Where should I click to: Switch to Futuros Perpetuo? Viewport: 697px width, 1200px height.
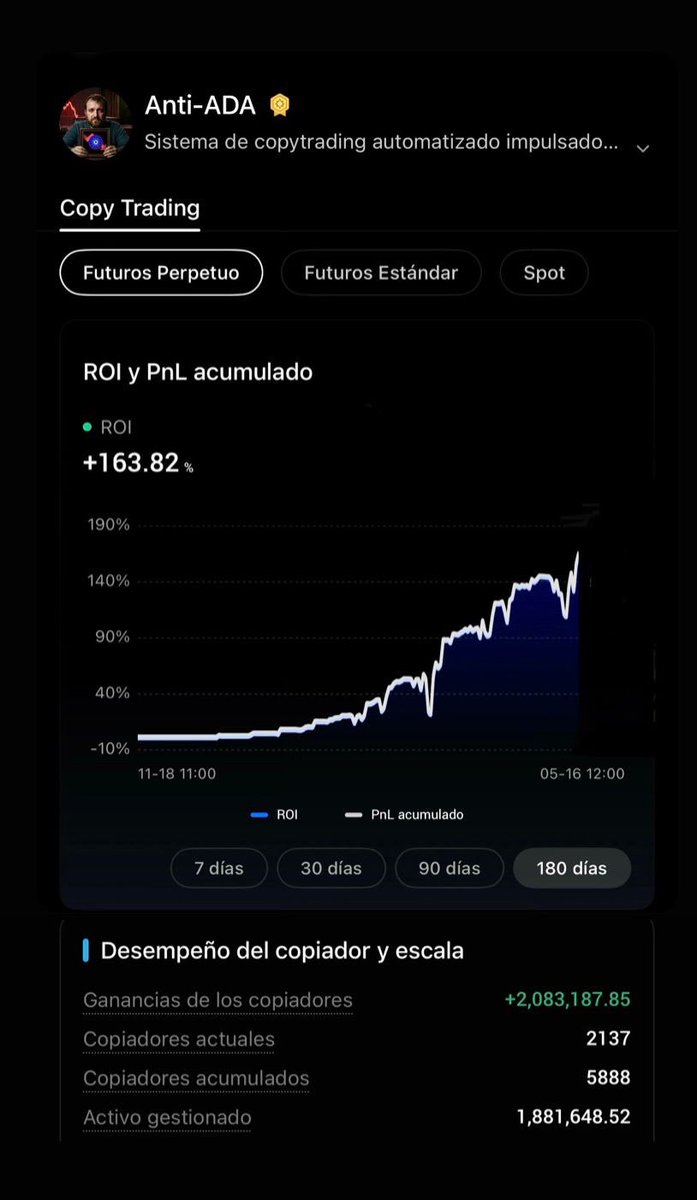161,272
